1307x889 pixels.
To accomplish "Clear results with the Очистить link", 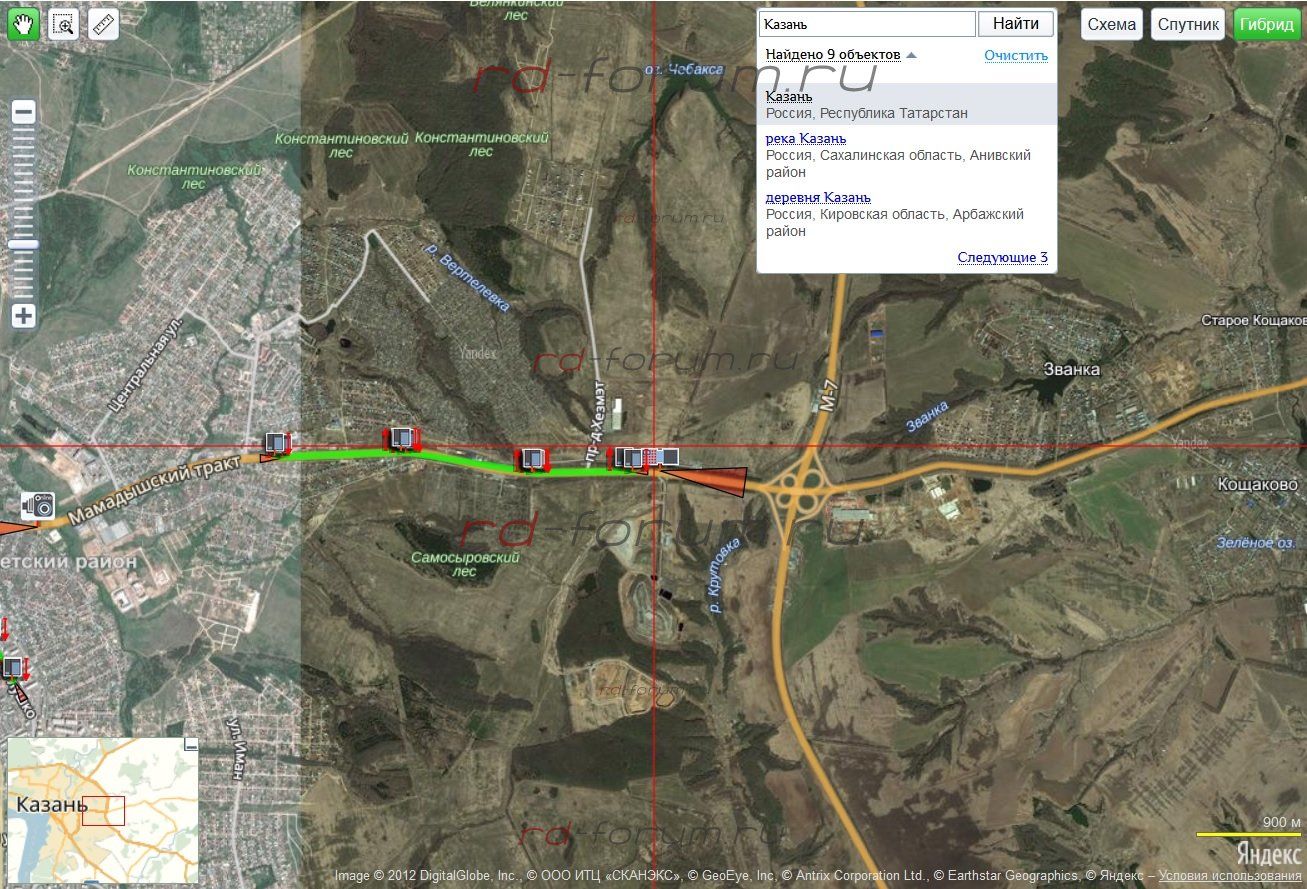I will (x=1015, y=55).
